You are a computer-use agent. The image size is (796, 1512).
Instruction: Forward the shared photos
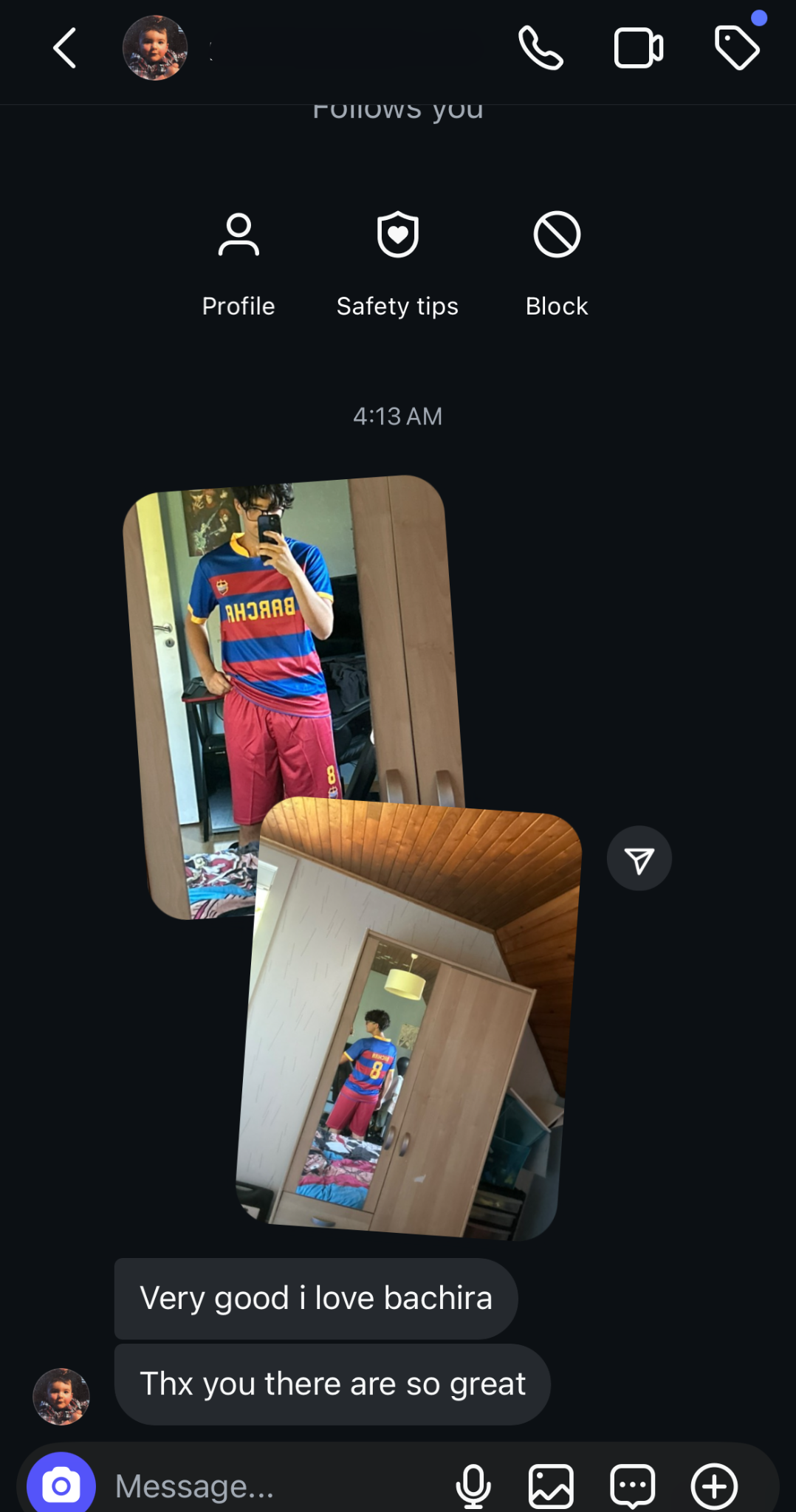(x=639, y=859)
